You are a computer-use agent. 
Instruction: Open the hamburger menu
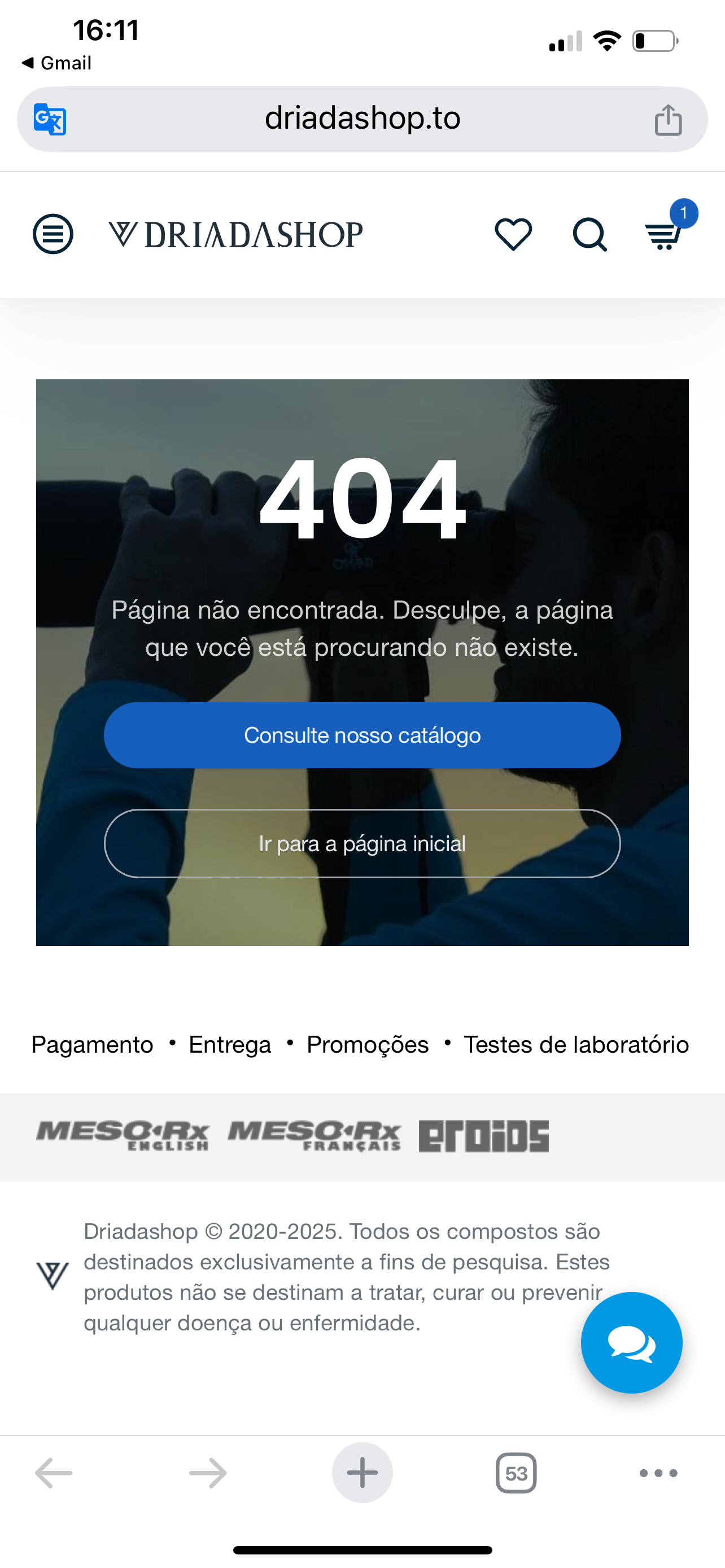coord(53,234)
